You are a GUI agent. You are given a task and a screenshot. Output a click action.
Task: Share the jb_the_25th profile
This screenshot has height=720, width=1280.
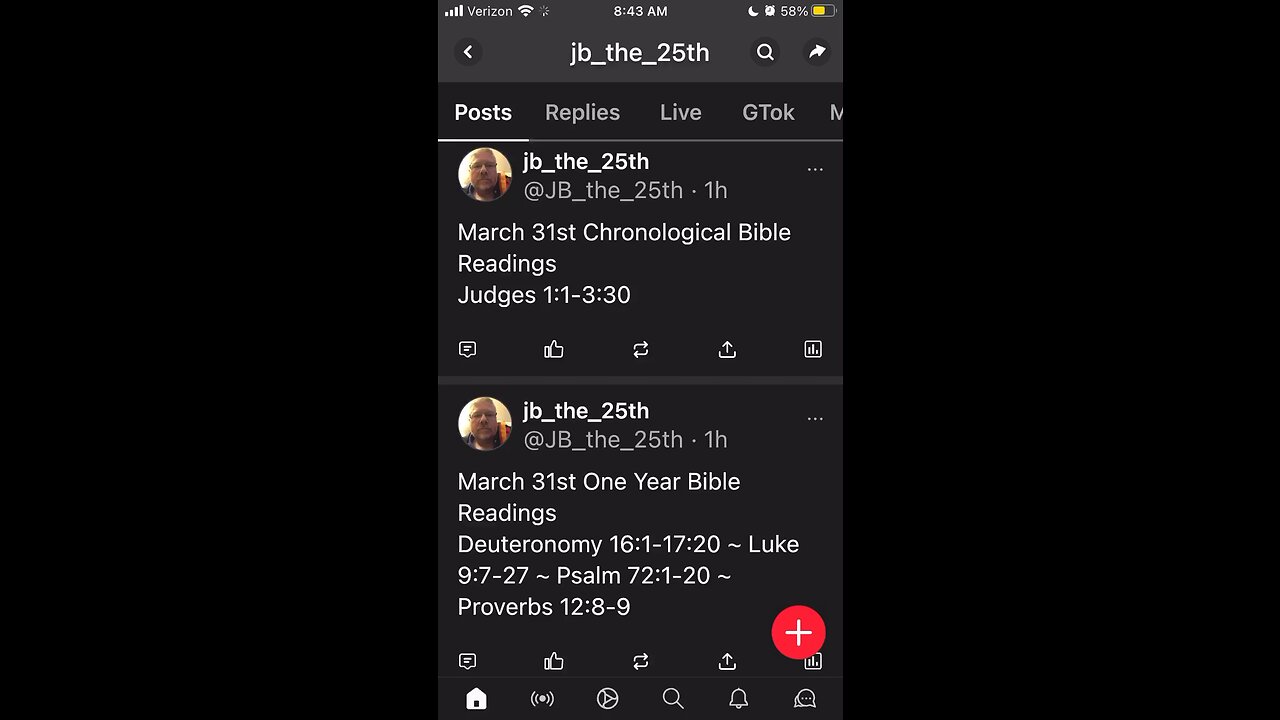tap(817, 52)
